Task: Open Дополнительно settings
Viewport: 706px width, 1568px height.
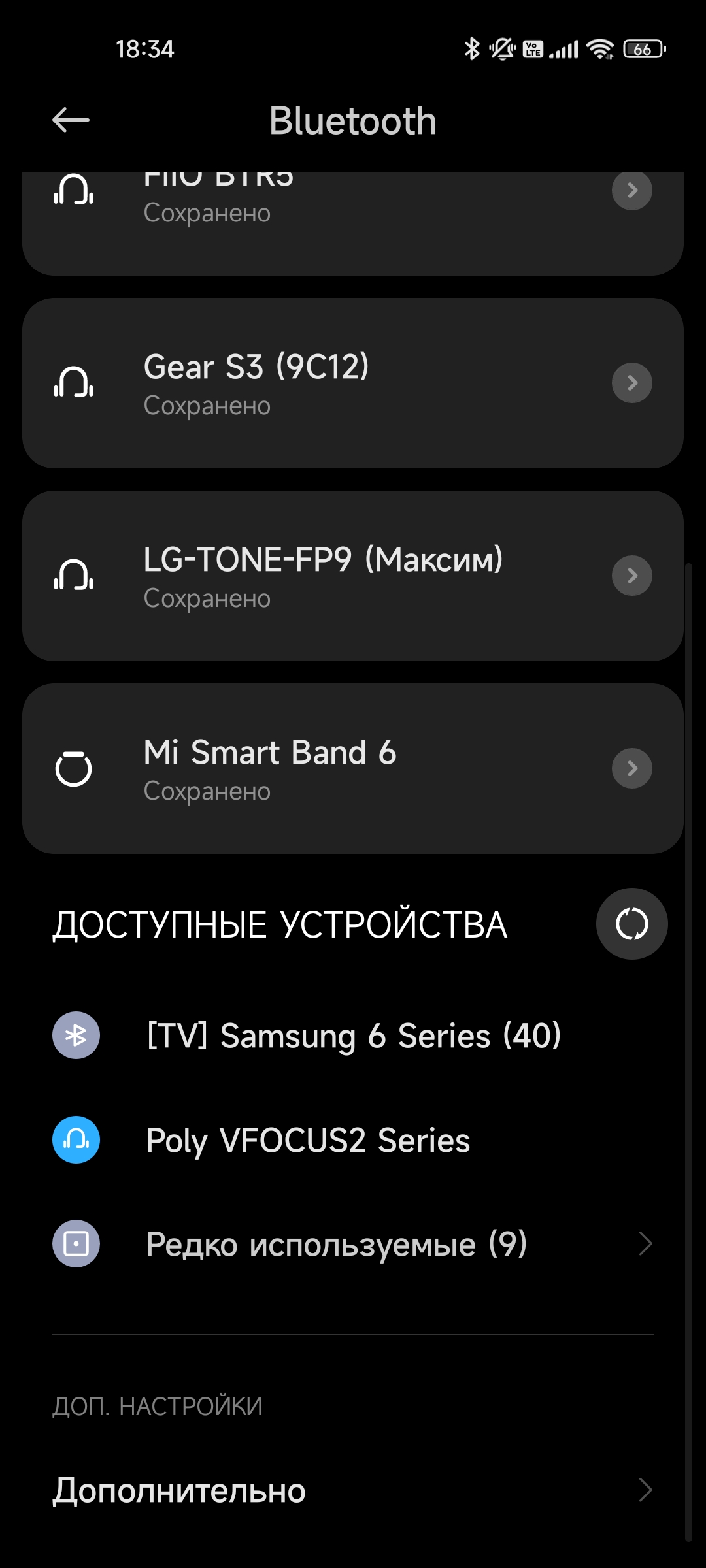Action: (353, 1490)
